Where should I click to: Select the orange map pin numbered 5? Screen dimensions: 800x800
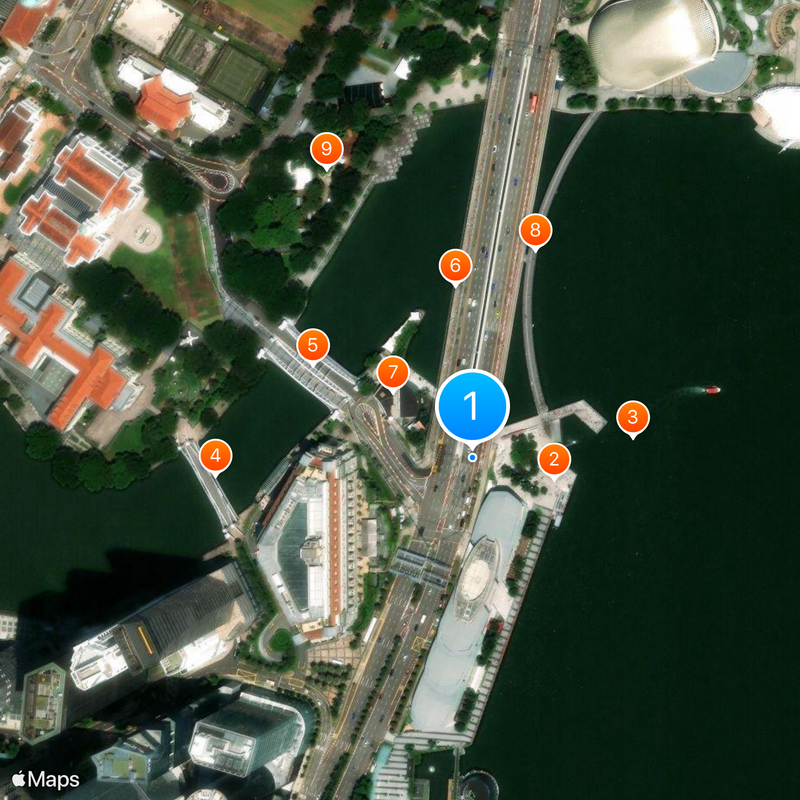point(313,346)
